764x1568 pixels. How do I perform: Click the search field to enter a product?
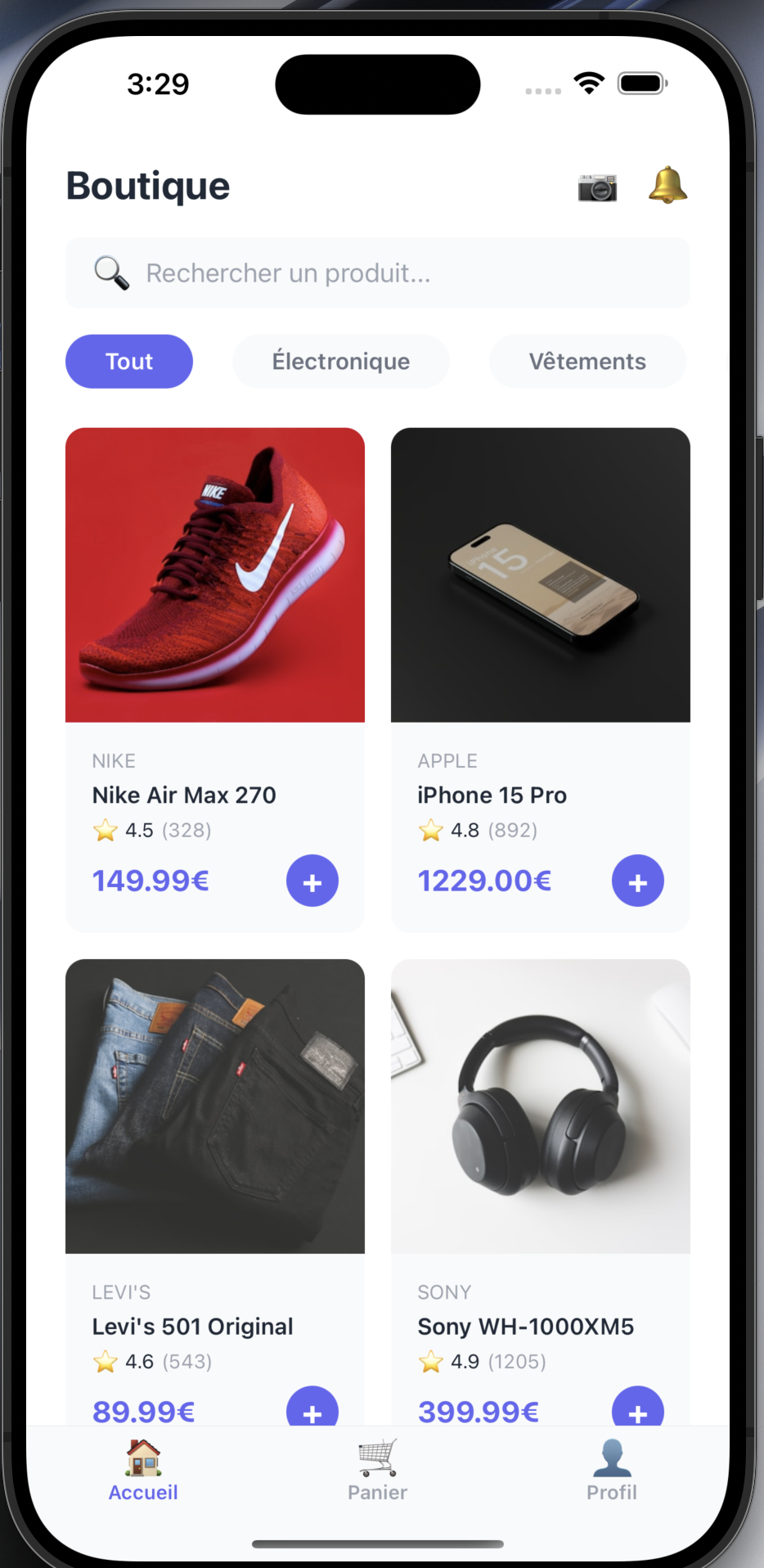tap(376, 273)
